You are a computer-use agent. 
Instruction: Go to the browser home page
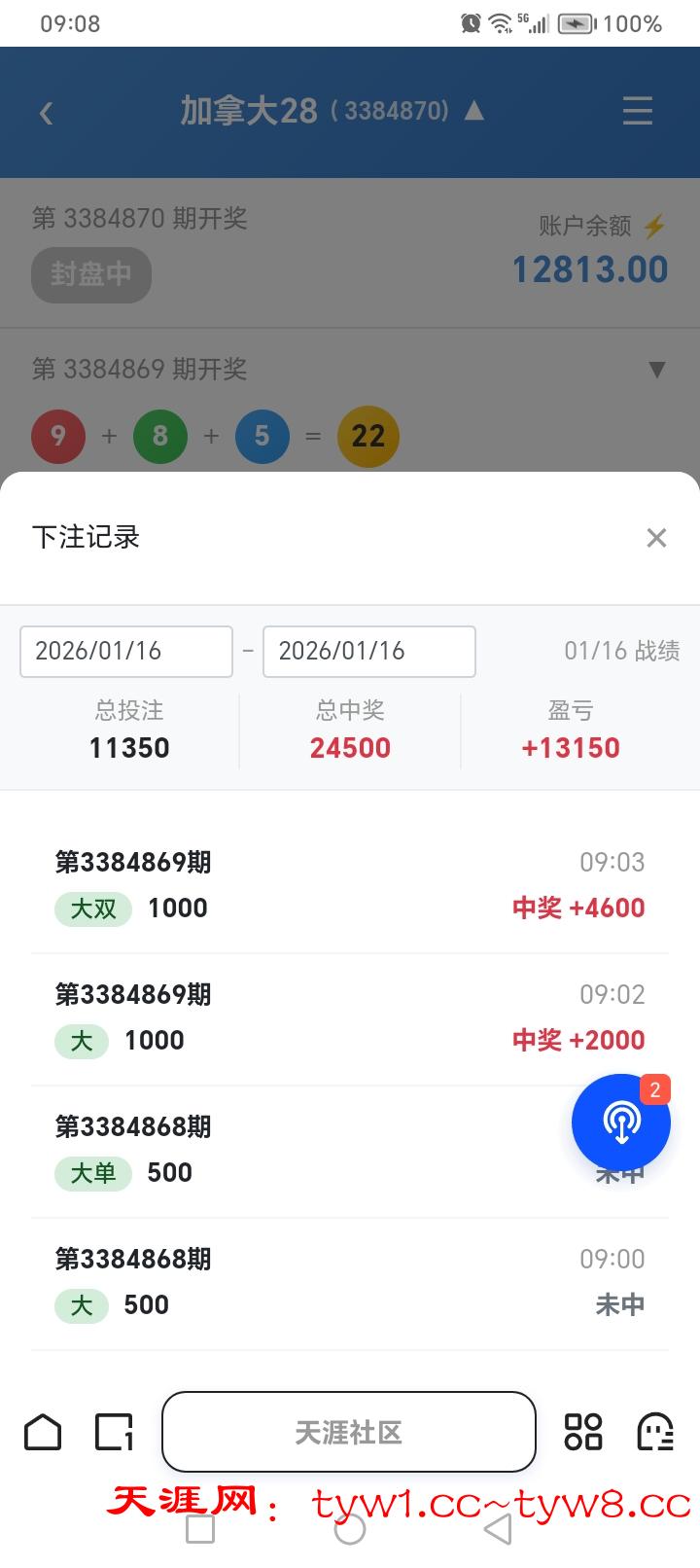(43, 1432)
